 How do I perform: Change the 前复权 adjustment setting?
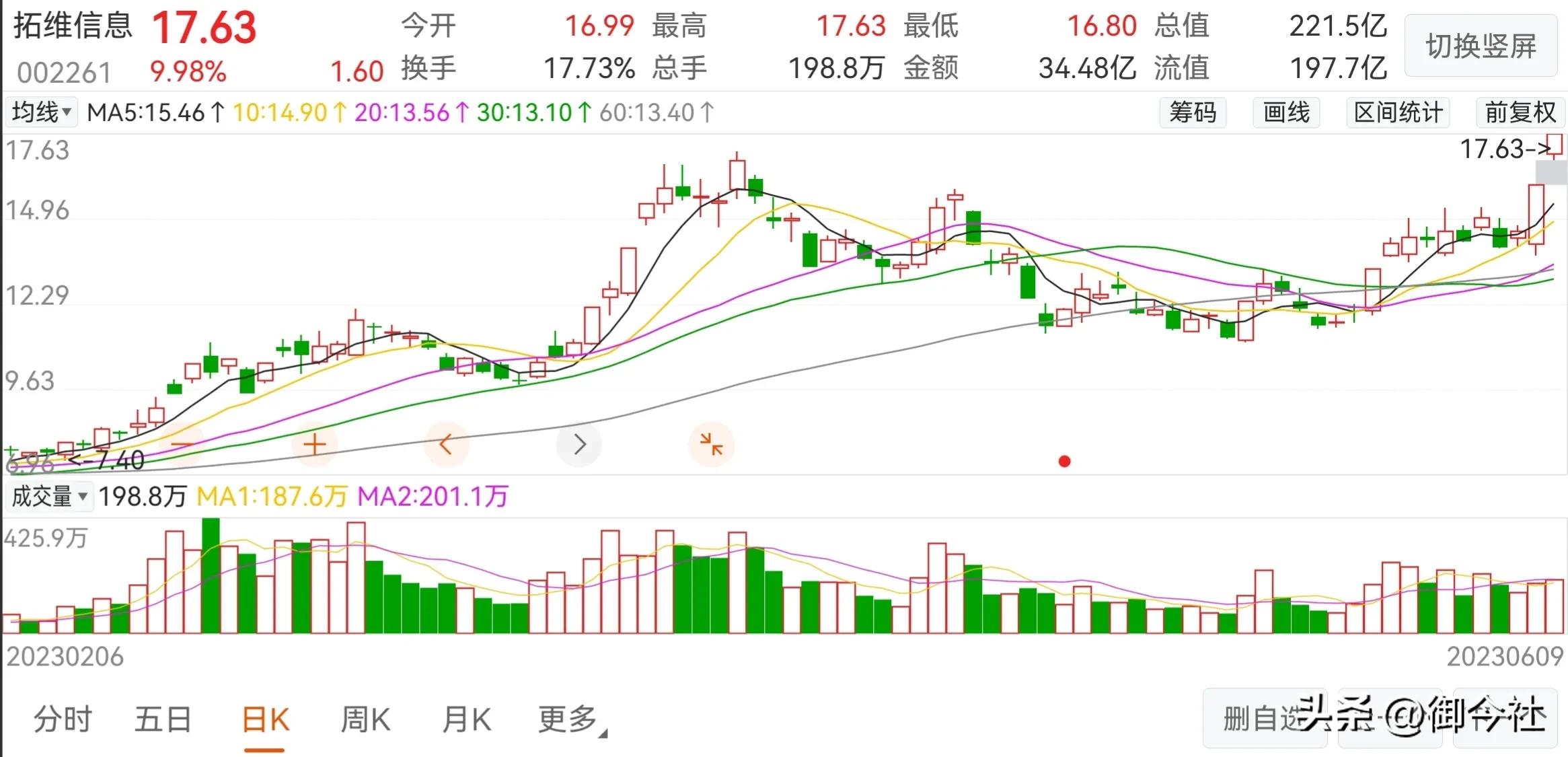[x=1520, y=112]
